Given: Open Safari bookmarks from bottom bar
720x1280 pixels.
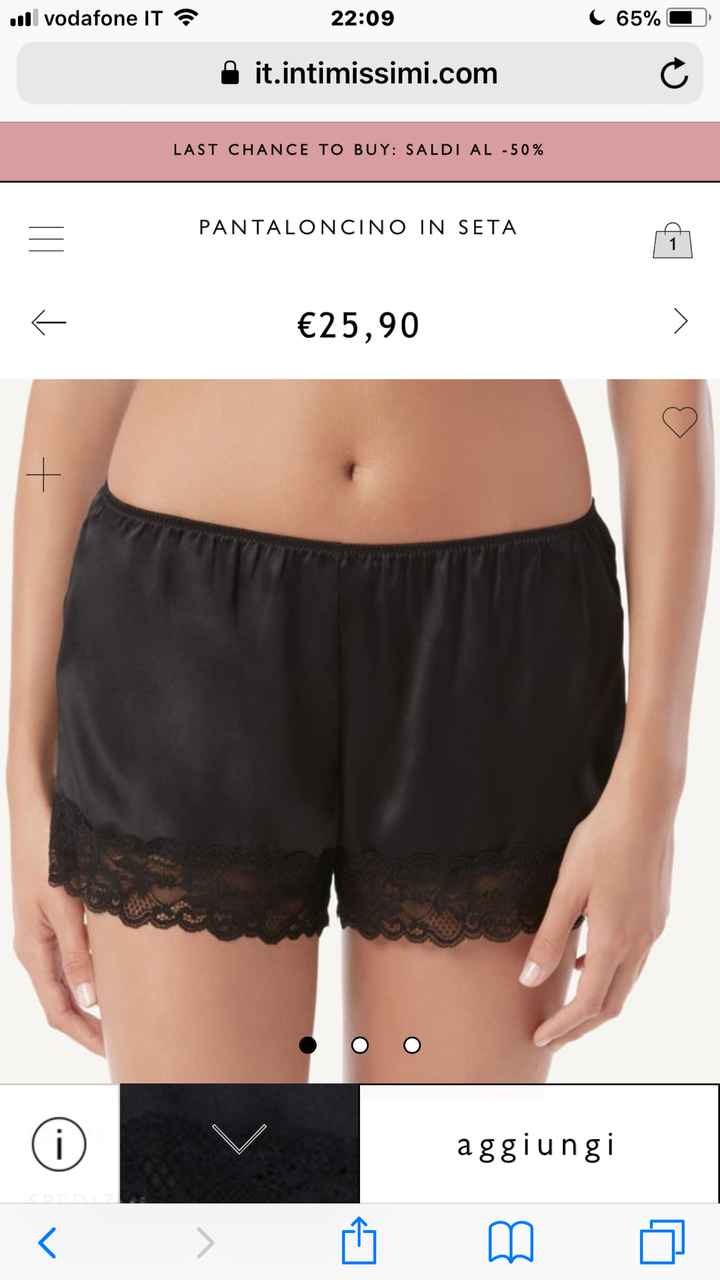Looking at the screenshot, I should tap(510, 1241).
